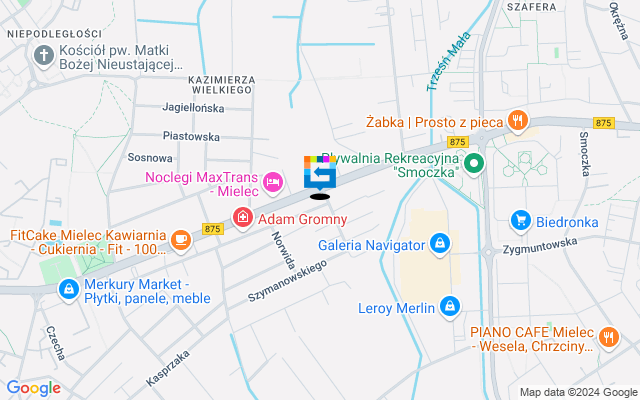Select Pływalnia Rekreacyjna Smoczka pin
Viewport: 640px width, 400px height.
tap(473, 163)
